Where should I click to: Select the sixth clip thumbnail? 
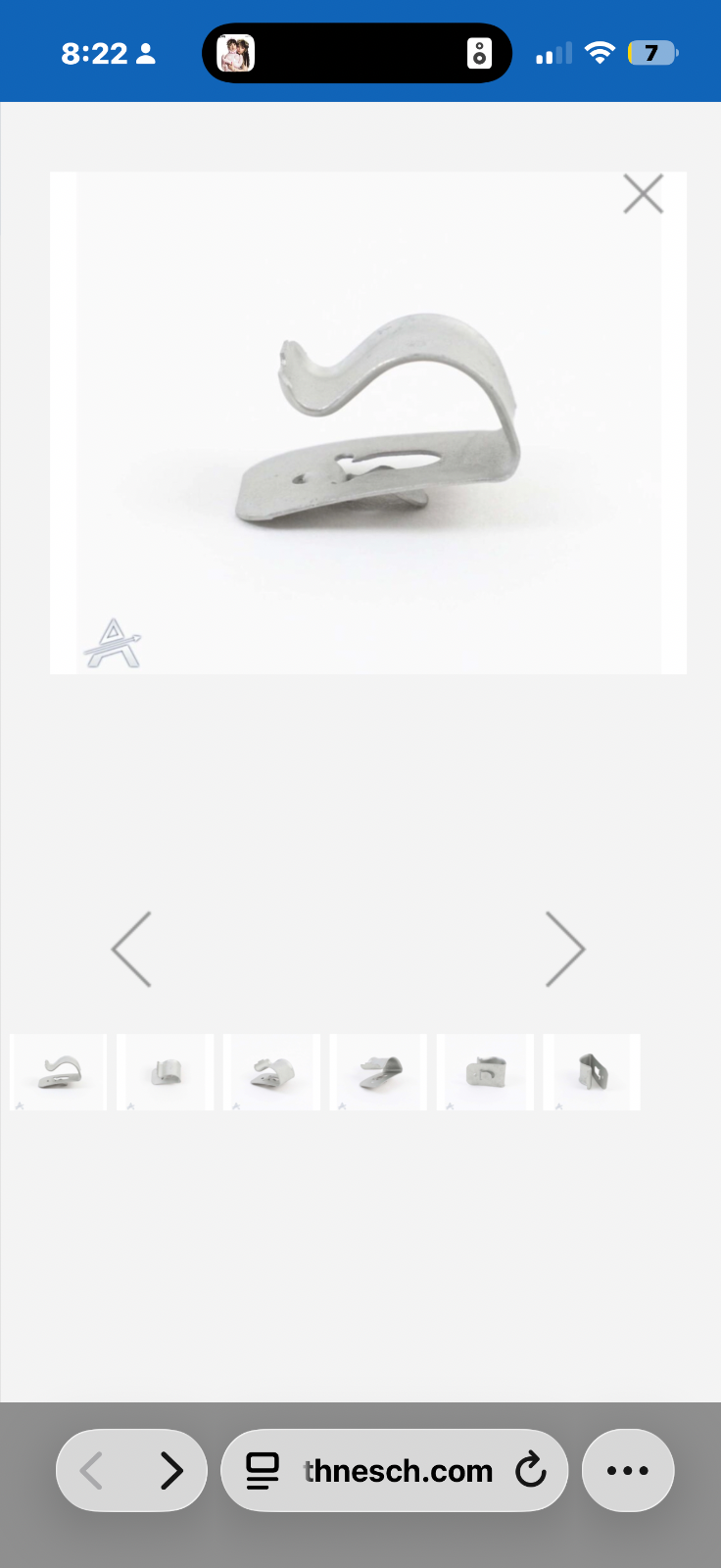[x=592, y=1072]
